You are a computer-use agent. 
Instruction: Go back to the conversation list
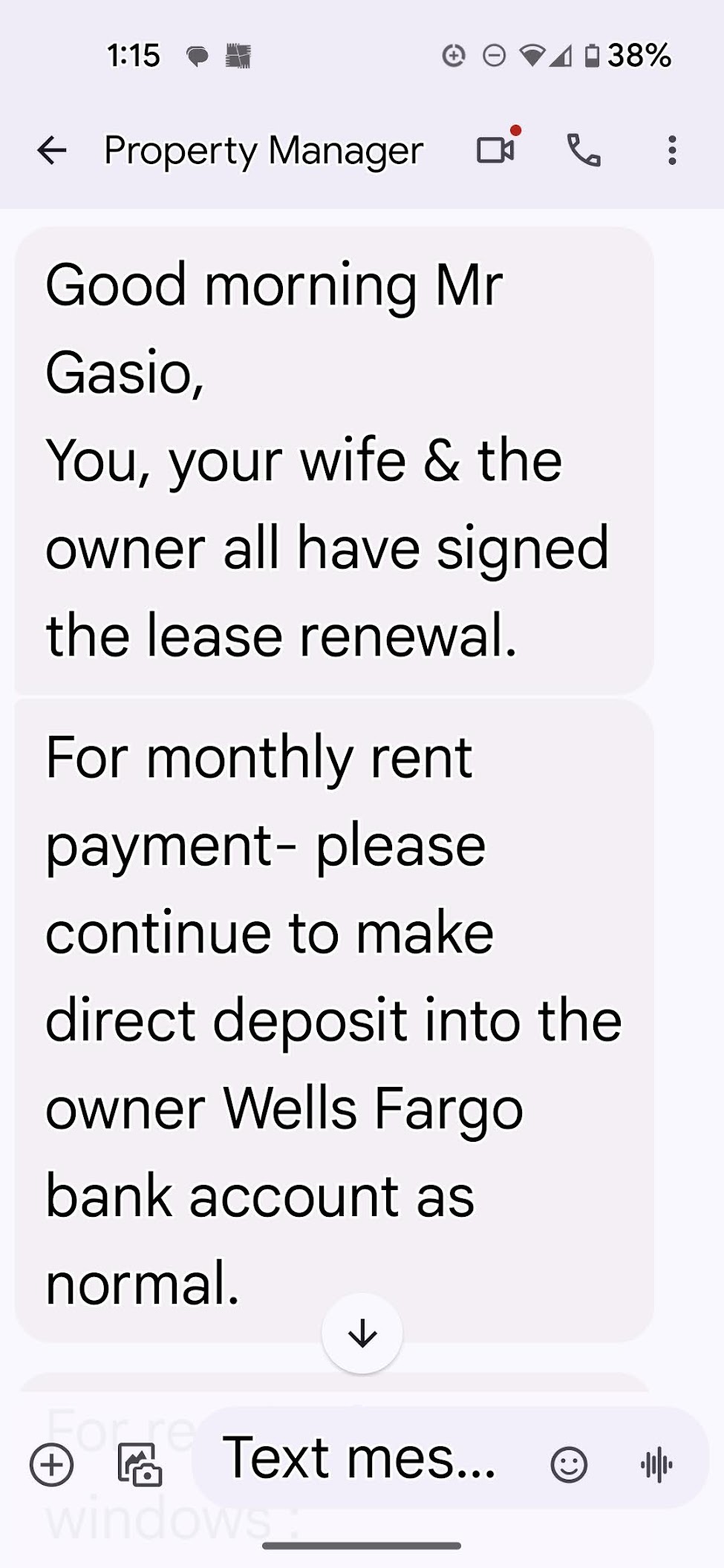(51, 151)
